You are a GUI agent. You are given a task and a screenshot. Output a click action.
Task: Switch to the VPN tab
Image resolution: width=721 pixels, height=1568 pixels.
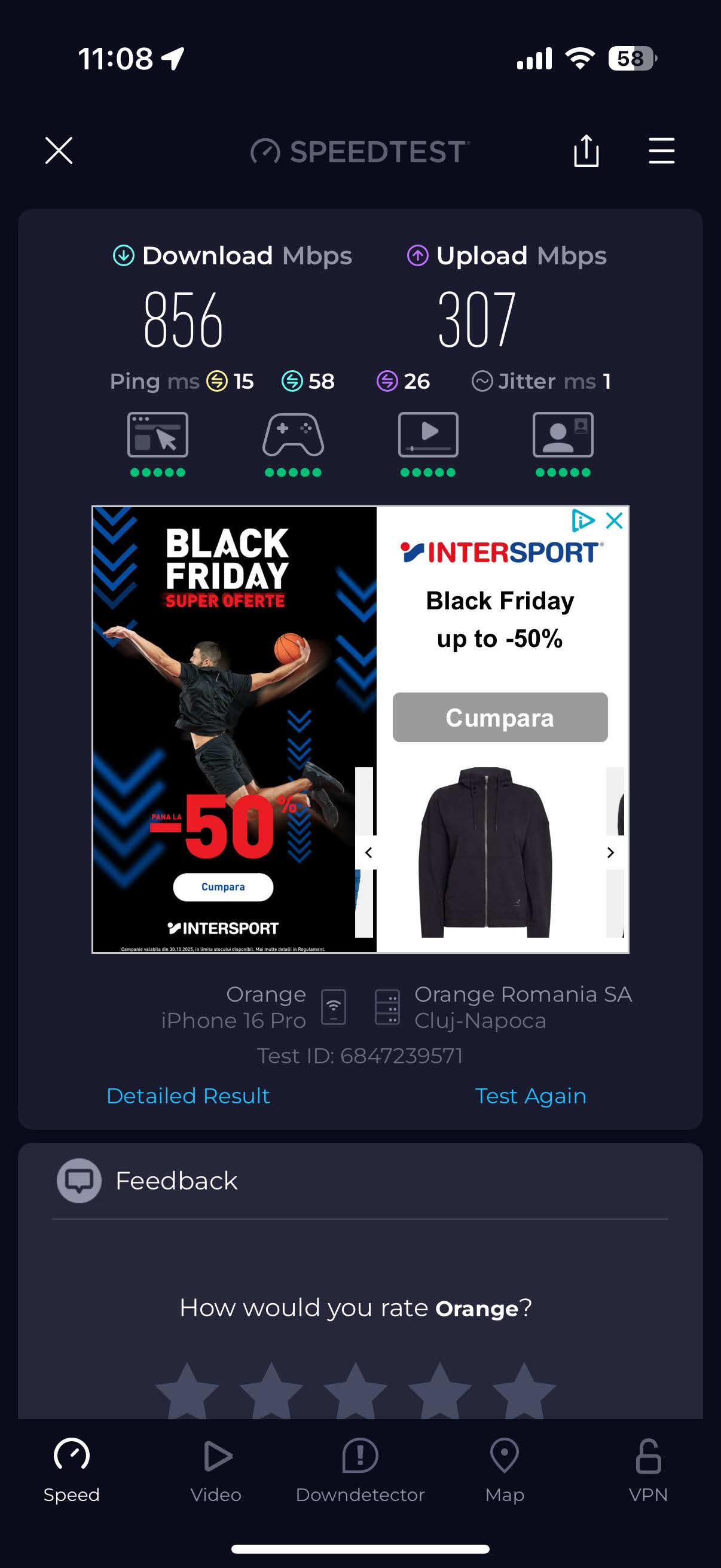coord(648,1470)
